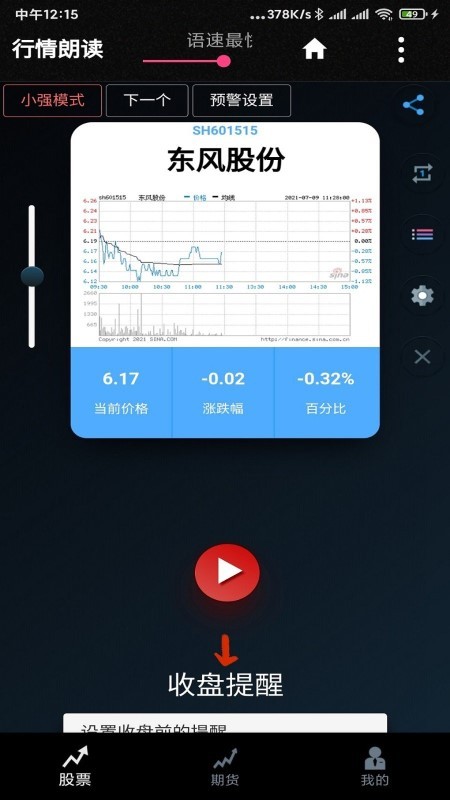This screenshot has width=450, height=800.
Task: Open 预警设置 alert settings
Action: coord(241,100)
